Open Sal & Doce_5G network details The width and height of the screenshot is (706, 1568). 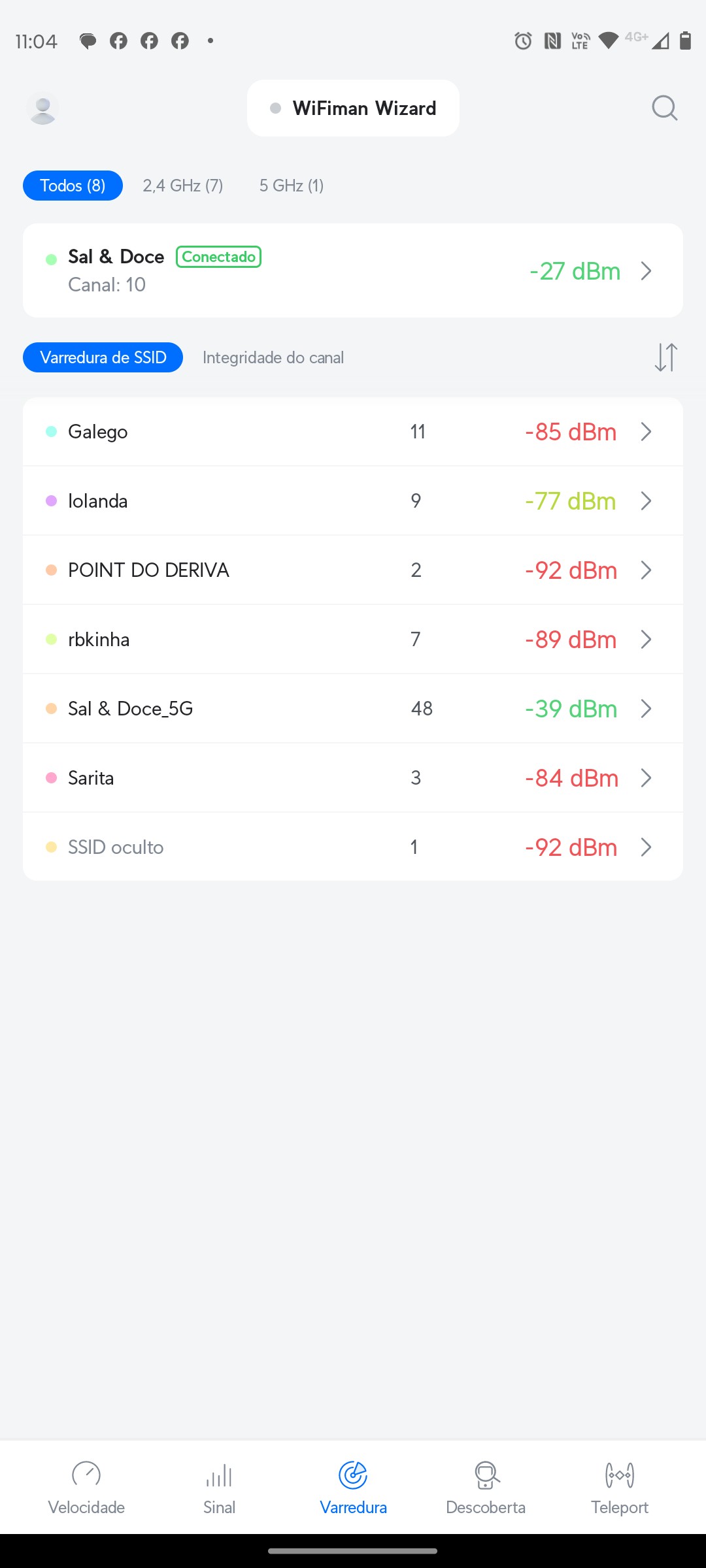coord(353,709)
